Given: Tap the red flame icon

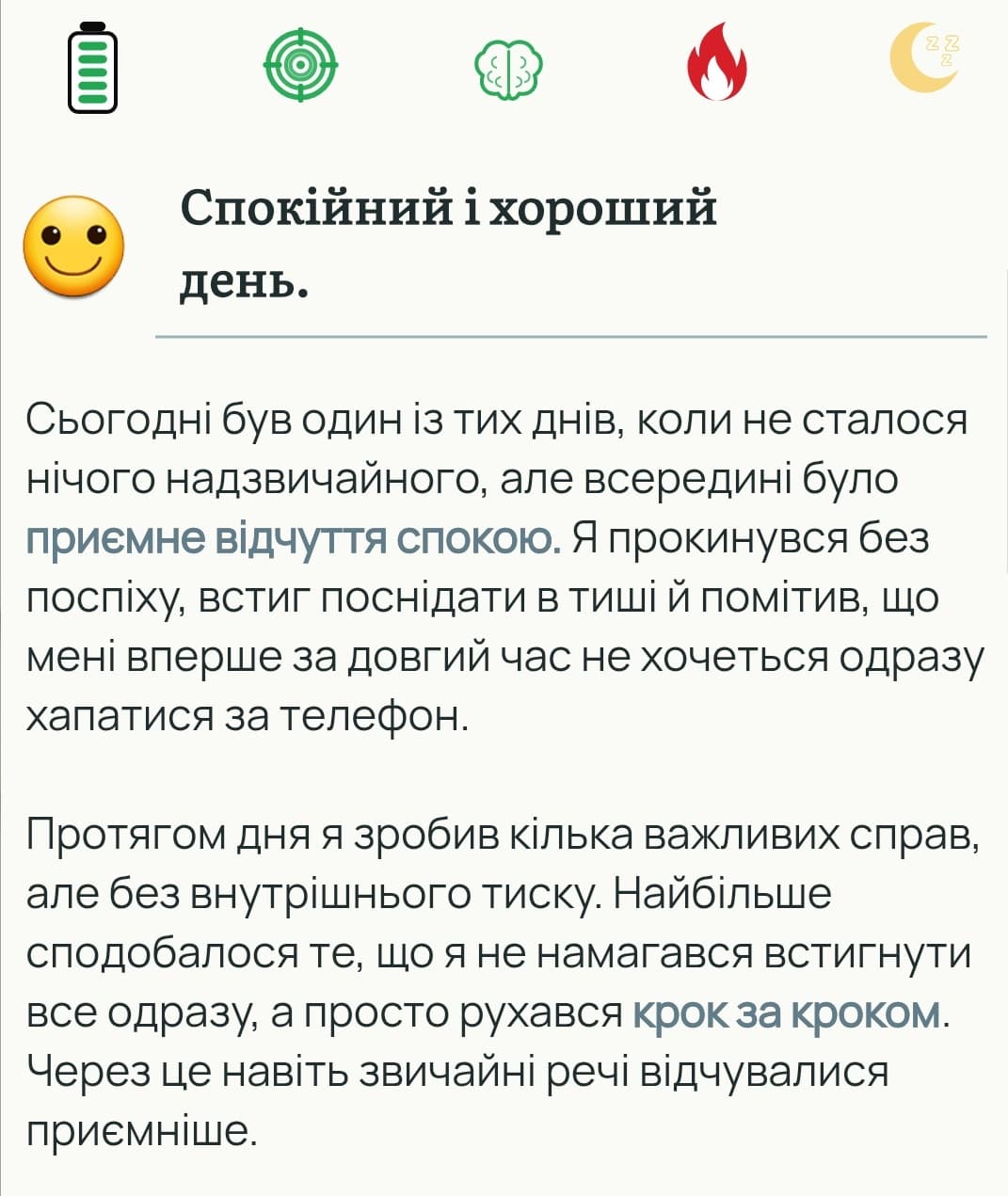Looking at the screenshot, I should pos(716,63).
